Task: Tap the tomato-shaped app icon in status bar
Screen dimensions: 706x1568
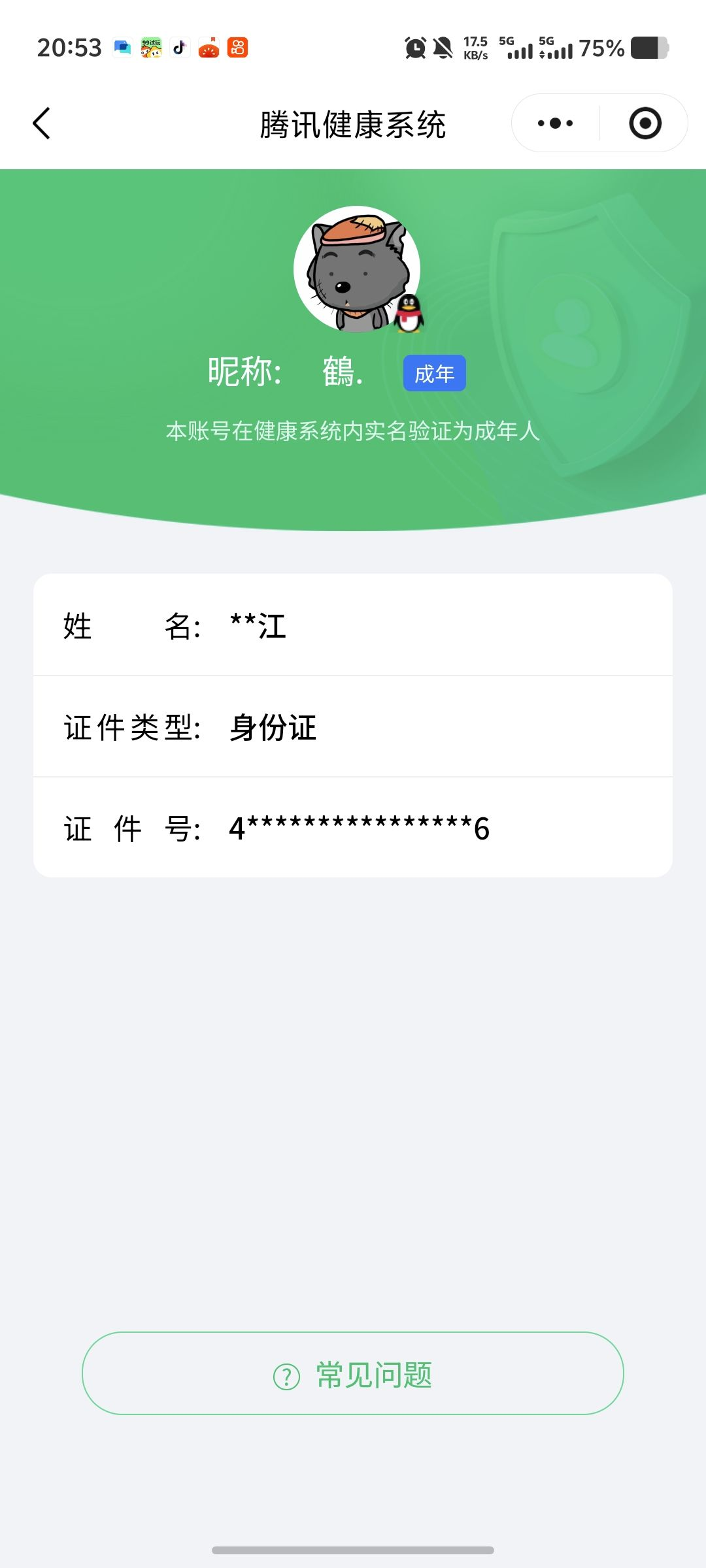Action: 208,48
